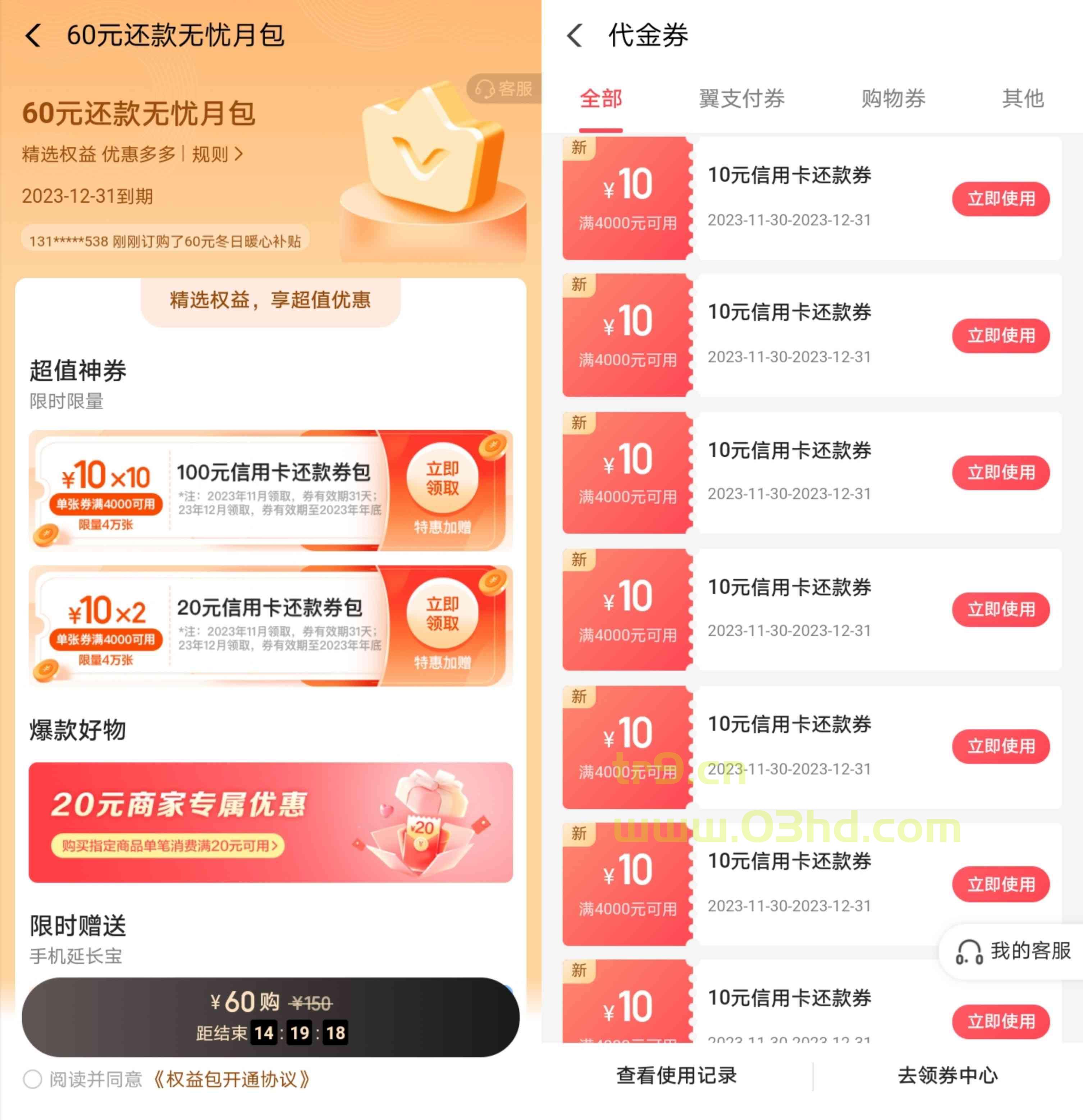Viewport: 1083px width, 1120px height.
Task: Open the 20元商家专属优惠 banner
Action: [270, 822]
